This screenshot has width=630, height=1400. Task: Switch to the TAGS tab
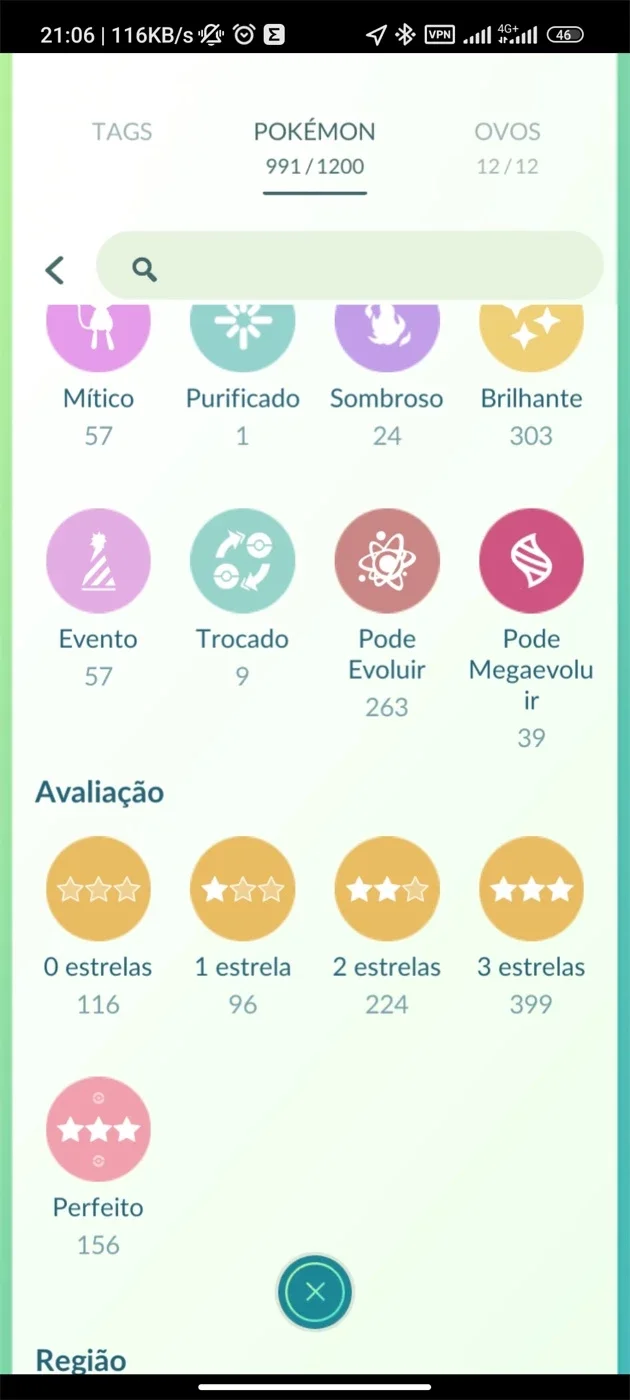coord(122,132)
